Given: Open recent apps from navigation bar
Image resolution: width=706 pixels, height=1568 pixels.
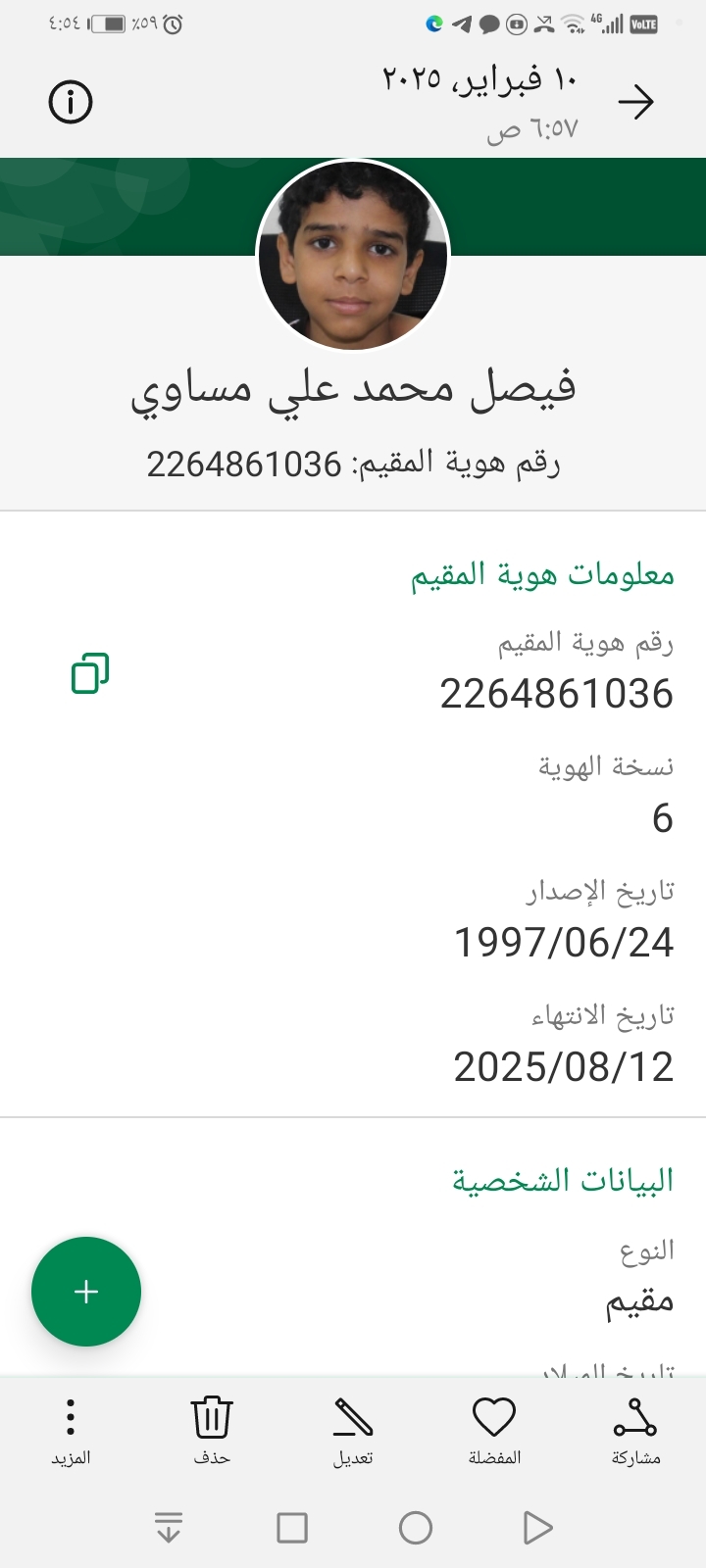Looking at the screenshot, I should [292, 1527].
